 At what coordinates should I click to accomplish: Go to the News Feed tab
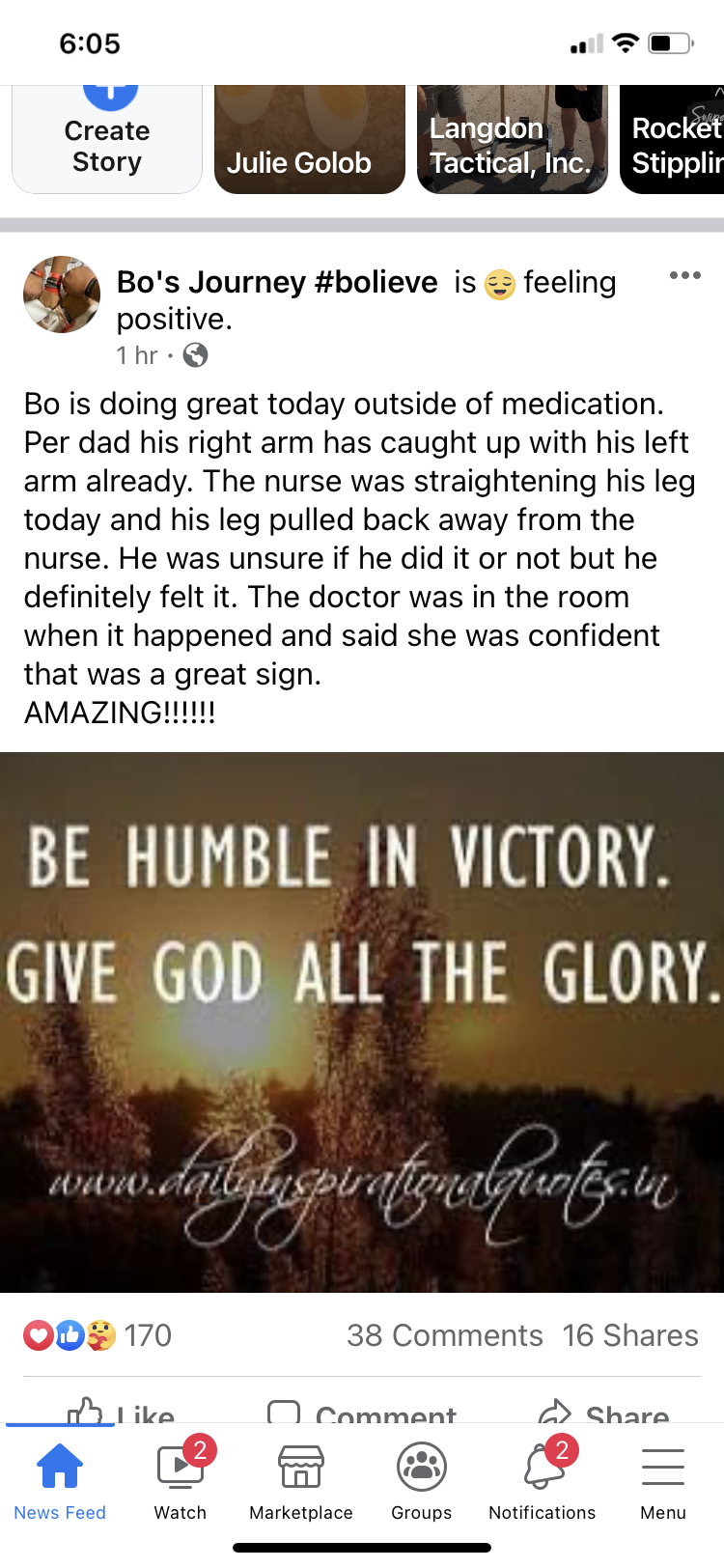point(60,1482)
